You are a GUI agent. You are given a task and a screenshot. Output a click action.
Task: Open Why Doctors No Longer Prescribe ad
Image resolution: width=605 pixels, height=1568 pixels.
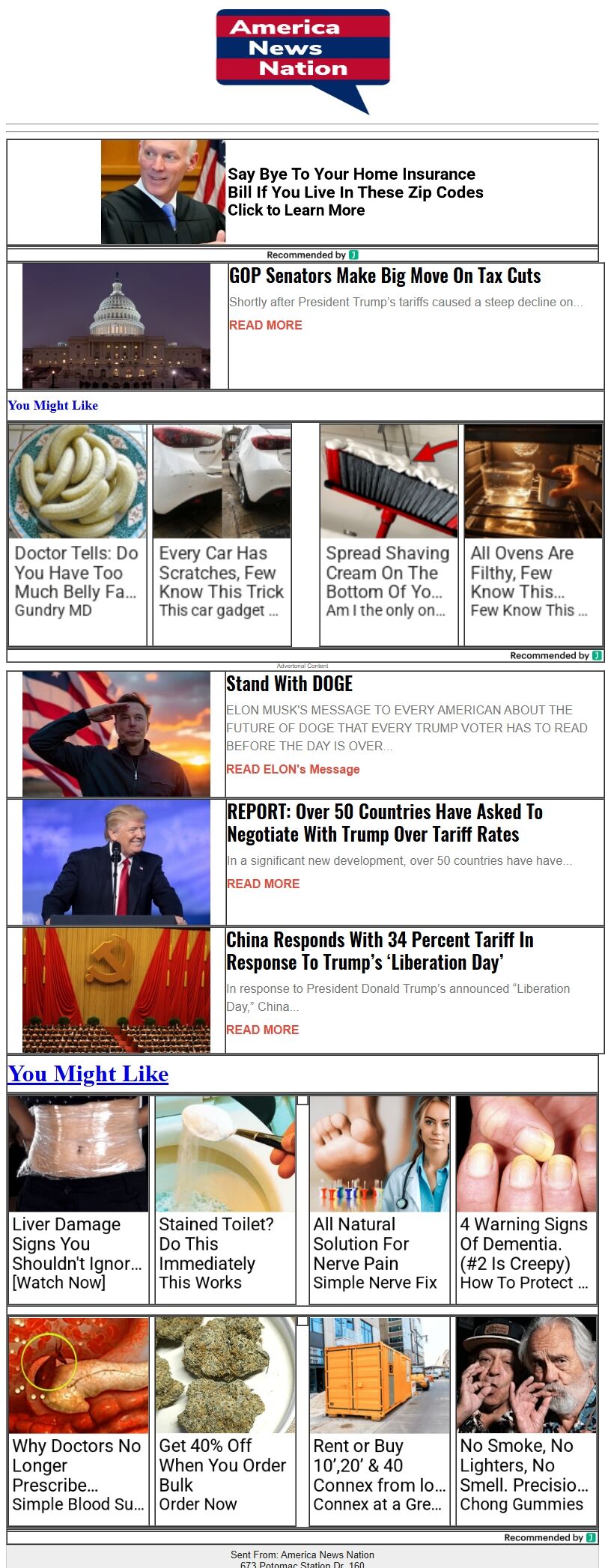78,1420
